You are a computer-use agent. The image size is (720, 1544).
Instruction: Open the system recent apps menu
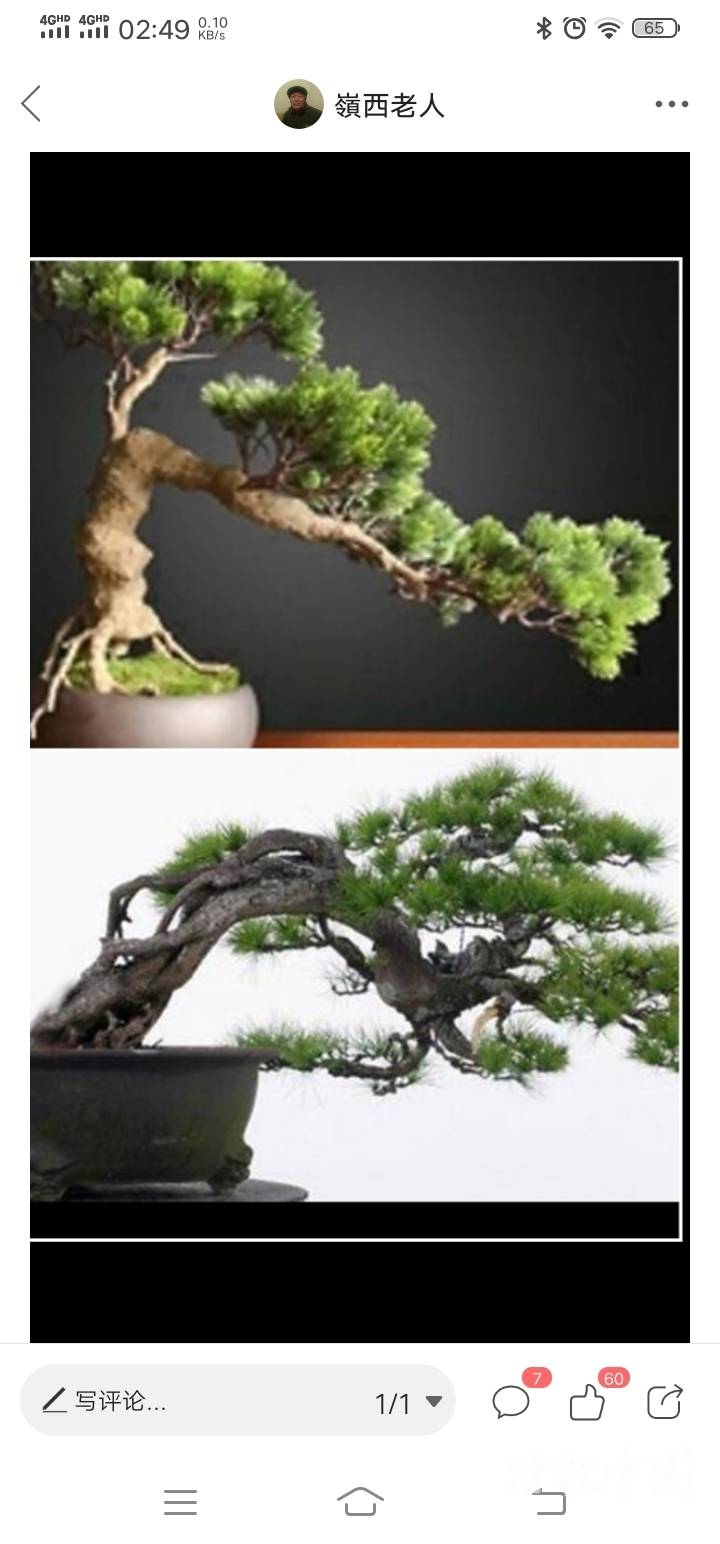pos(180,1502)
